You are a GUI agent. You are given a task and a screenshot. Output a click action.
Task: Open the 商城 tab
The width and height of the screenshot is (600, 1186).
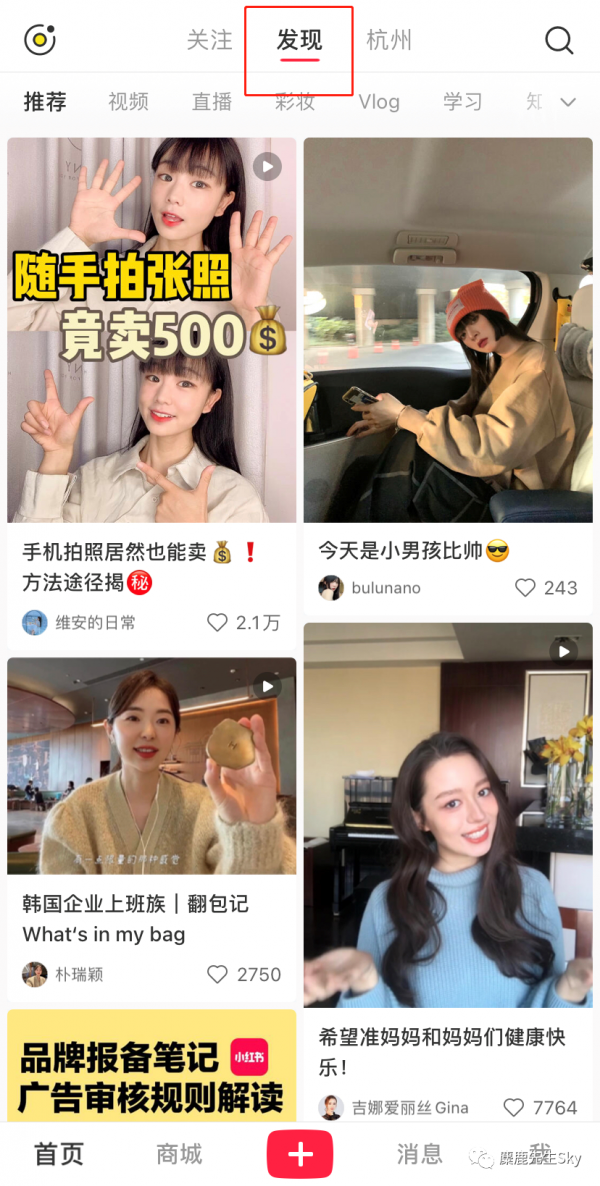point(179,1155)
